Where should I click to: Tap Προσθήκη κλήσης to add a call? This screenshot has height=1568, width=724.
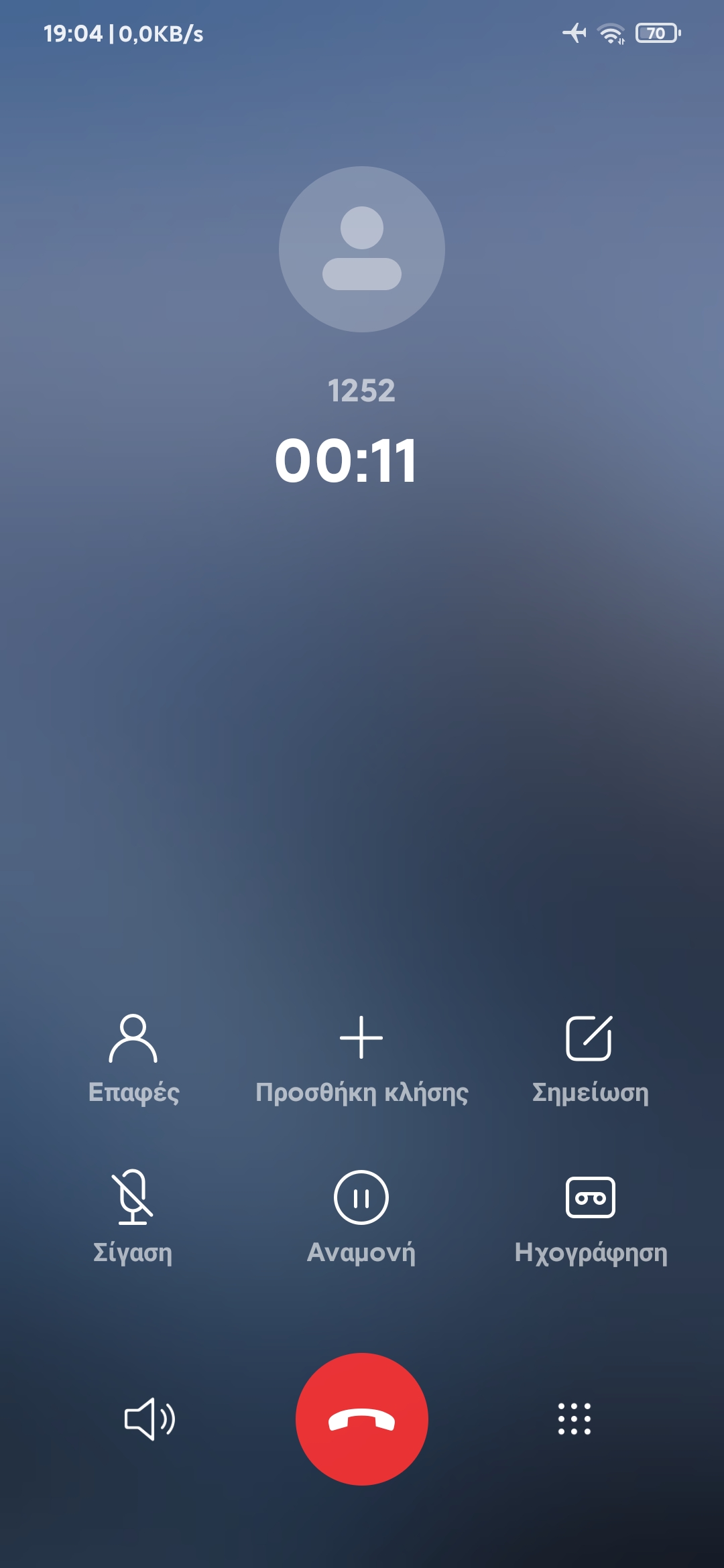coord(361,1057)
